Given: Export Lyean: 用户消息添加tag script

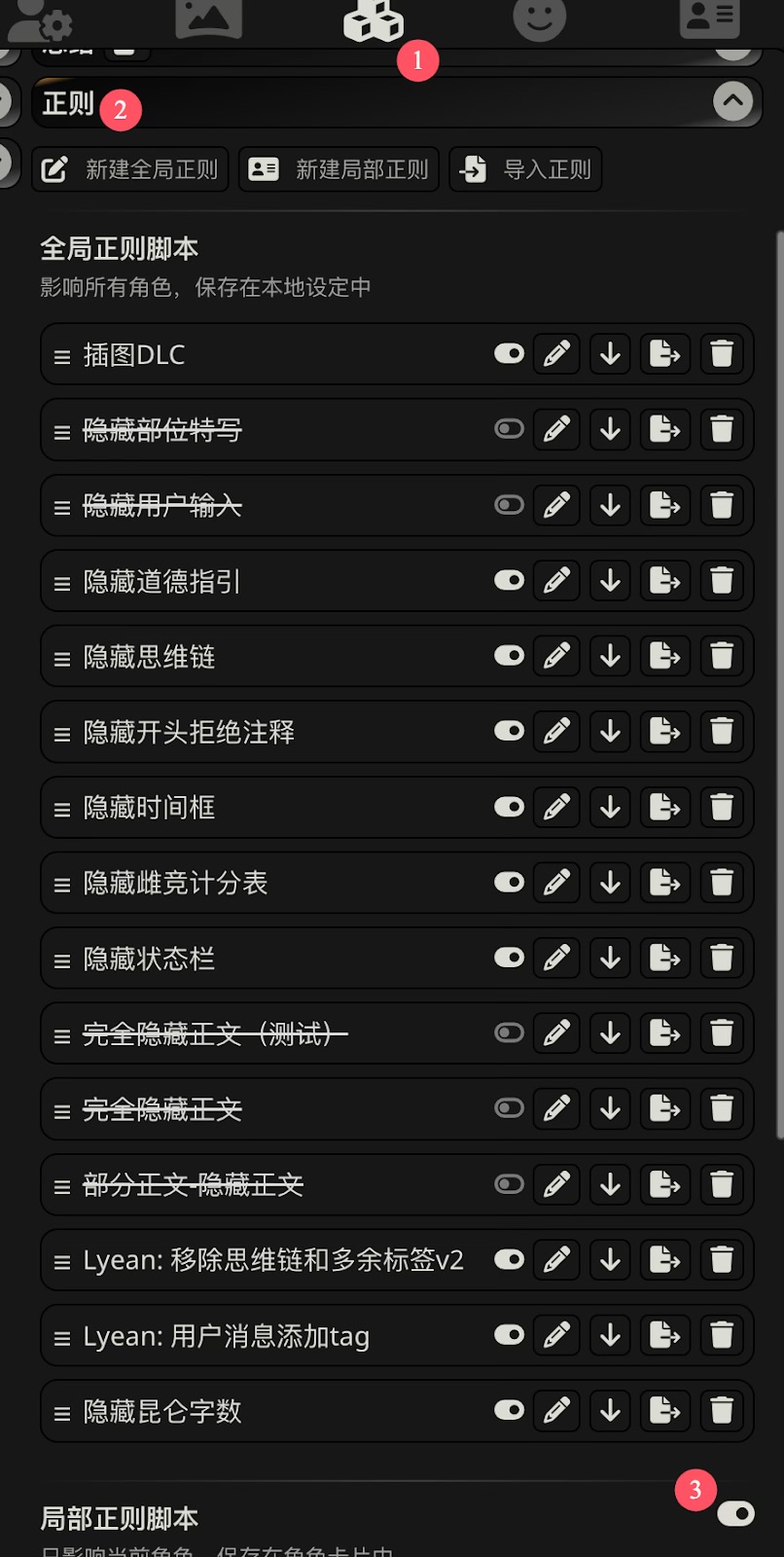Looking at the screenshot, I should 664,1335.
